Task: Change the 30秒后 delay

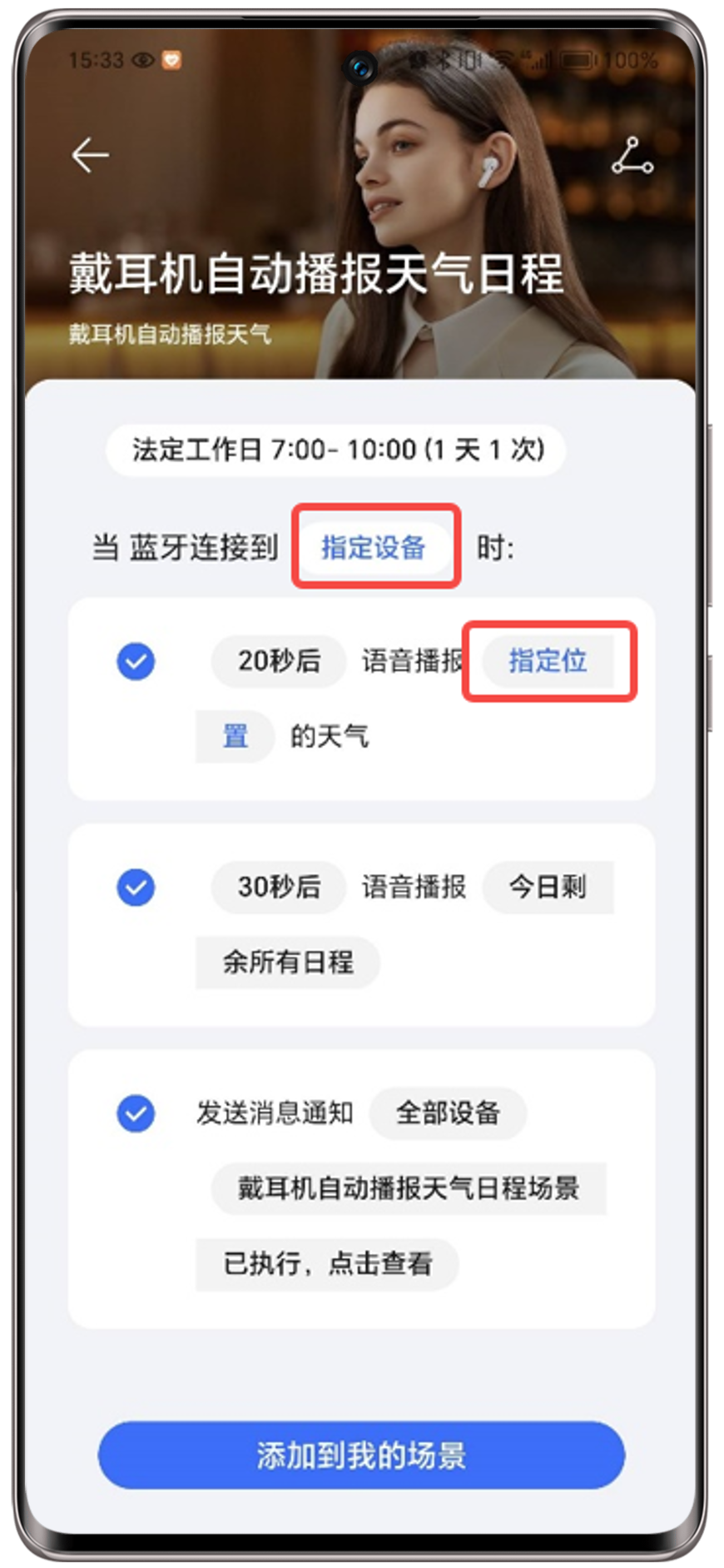Action: [279, 887]
